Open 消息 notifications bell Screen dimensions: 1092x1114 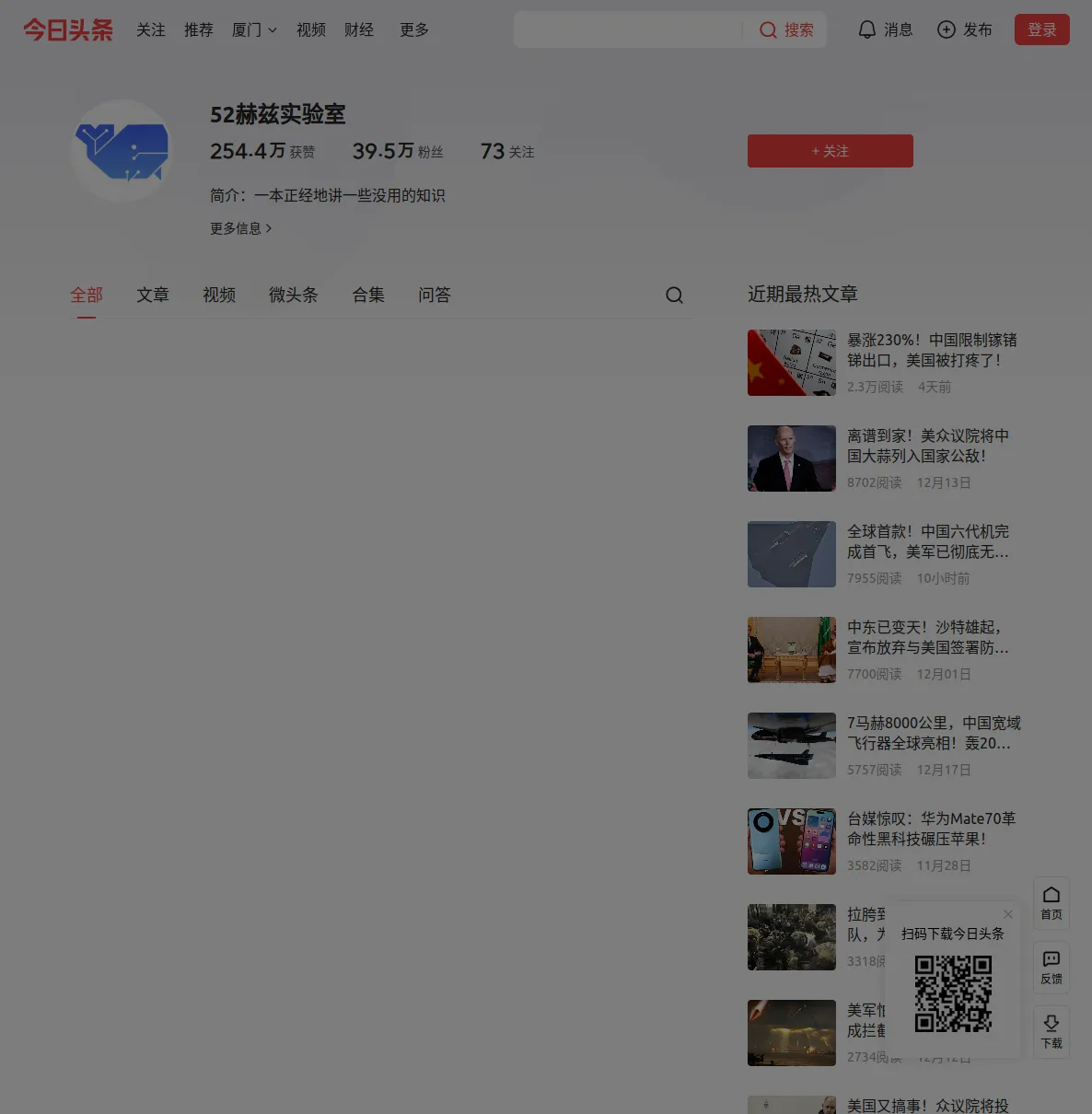tap(885, 29)
